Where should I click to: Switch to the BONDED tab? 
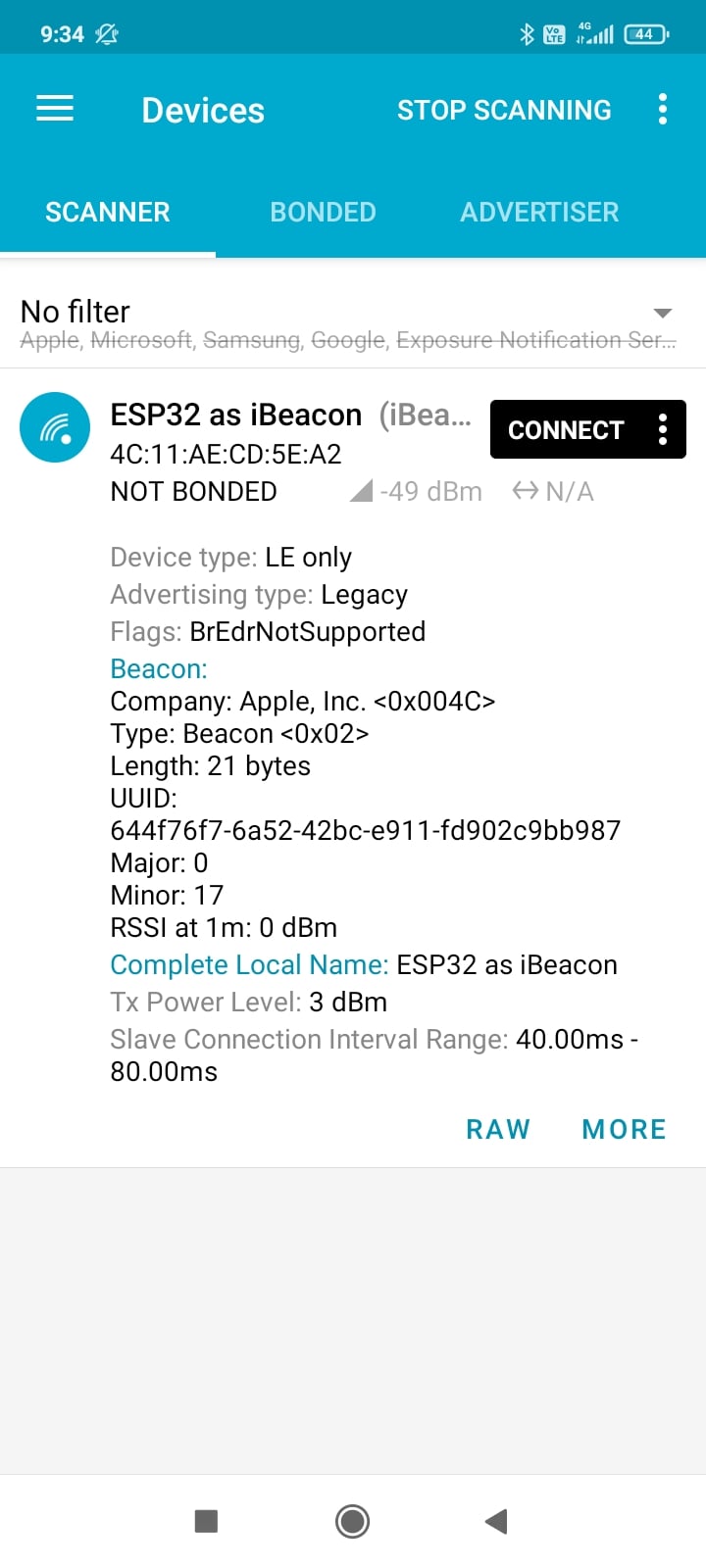323,212
